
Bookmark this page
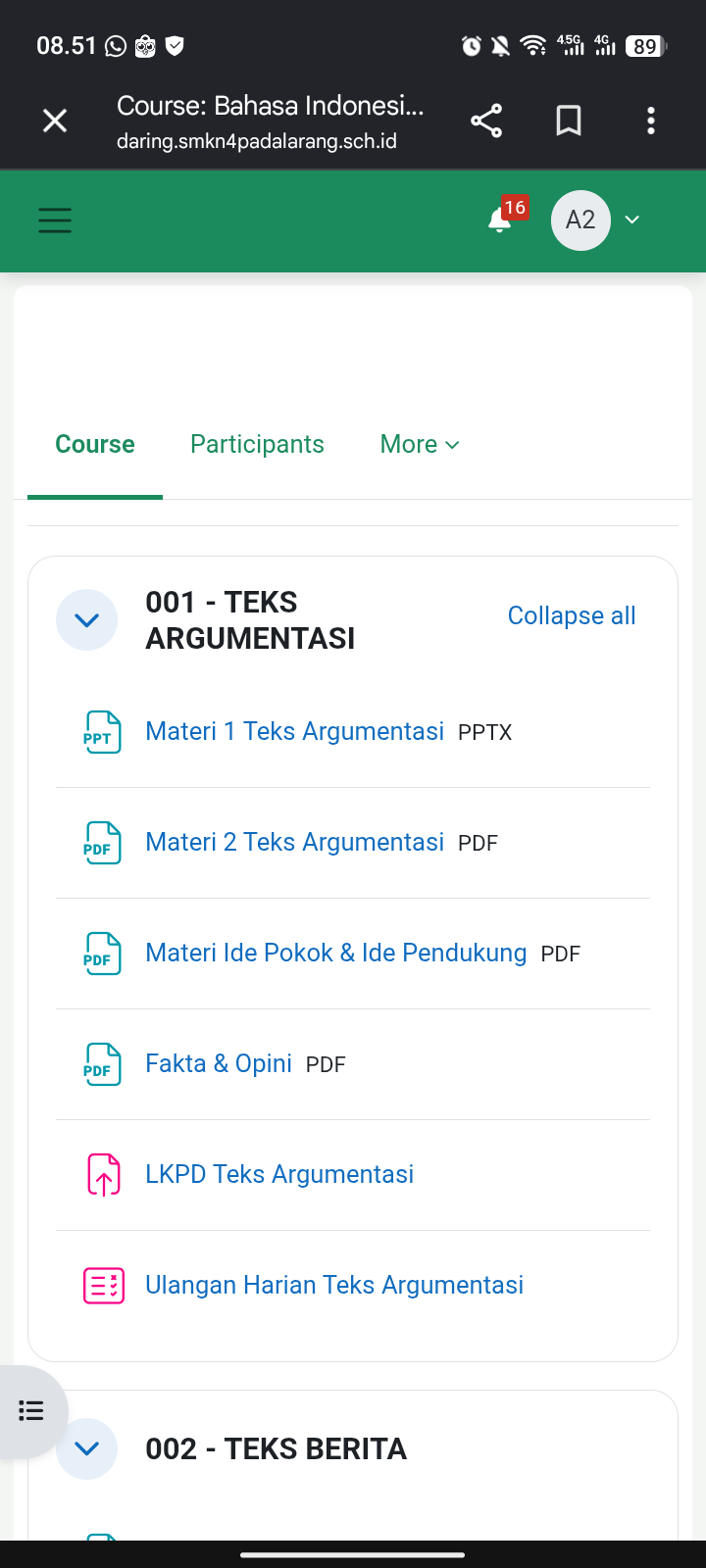(x=569, y=121)
